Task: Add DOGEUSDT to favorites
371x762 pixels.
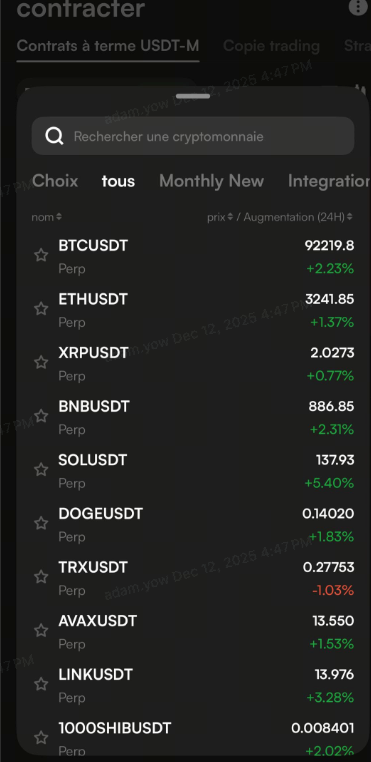Action: coord(41,523)
